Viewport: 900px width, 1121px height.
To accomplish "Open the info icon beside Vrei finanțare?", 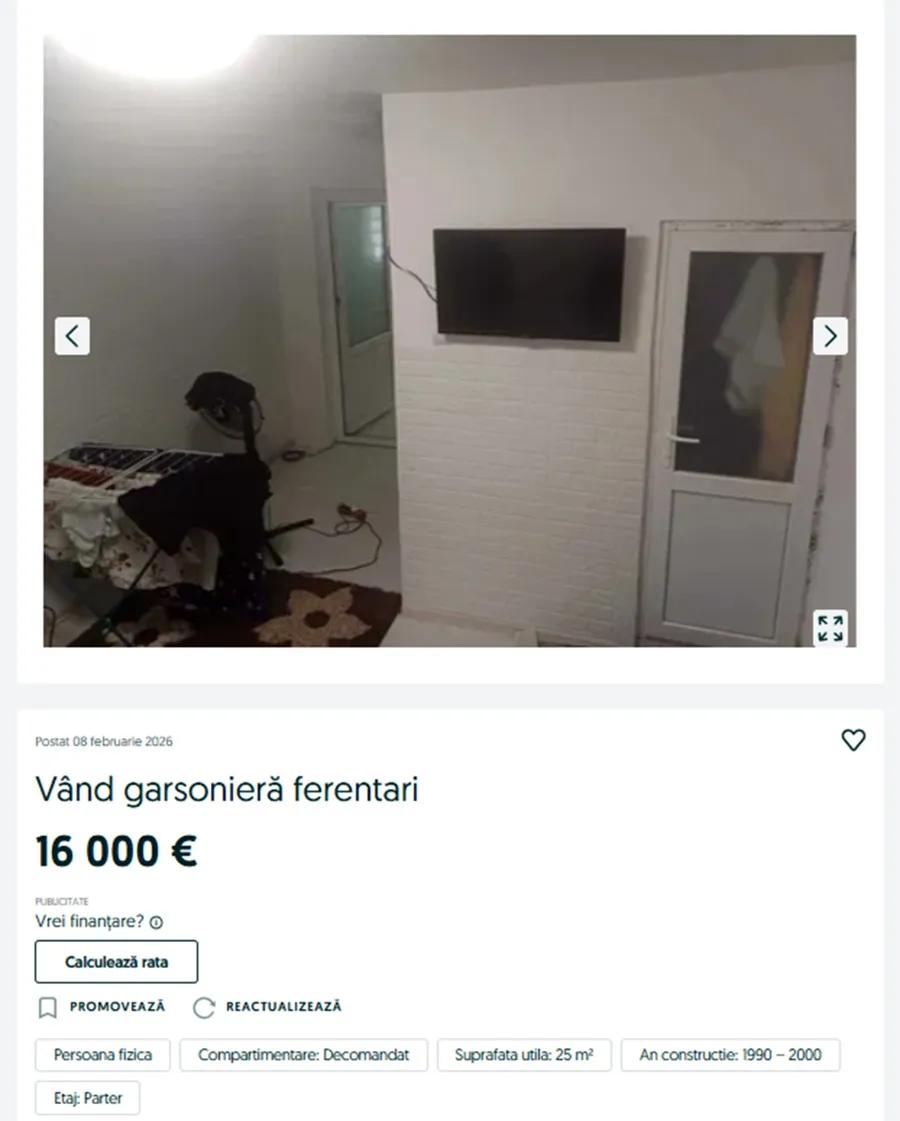I will point(156,923).
